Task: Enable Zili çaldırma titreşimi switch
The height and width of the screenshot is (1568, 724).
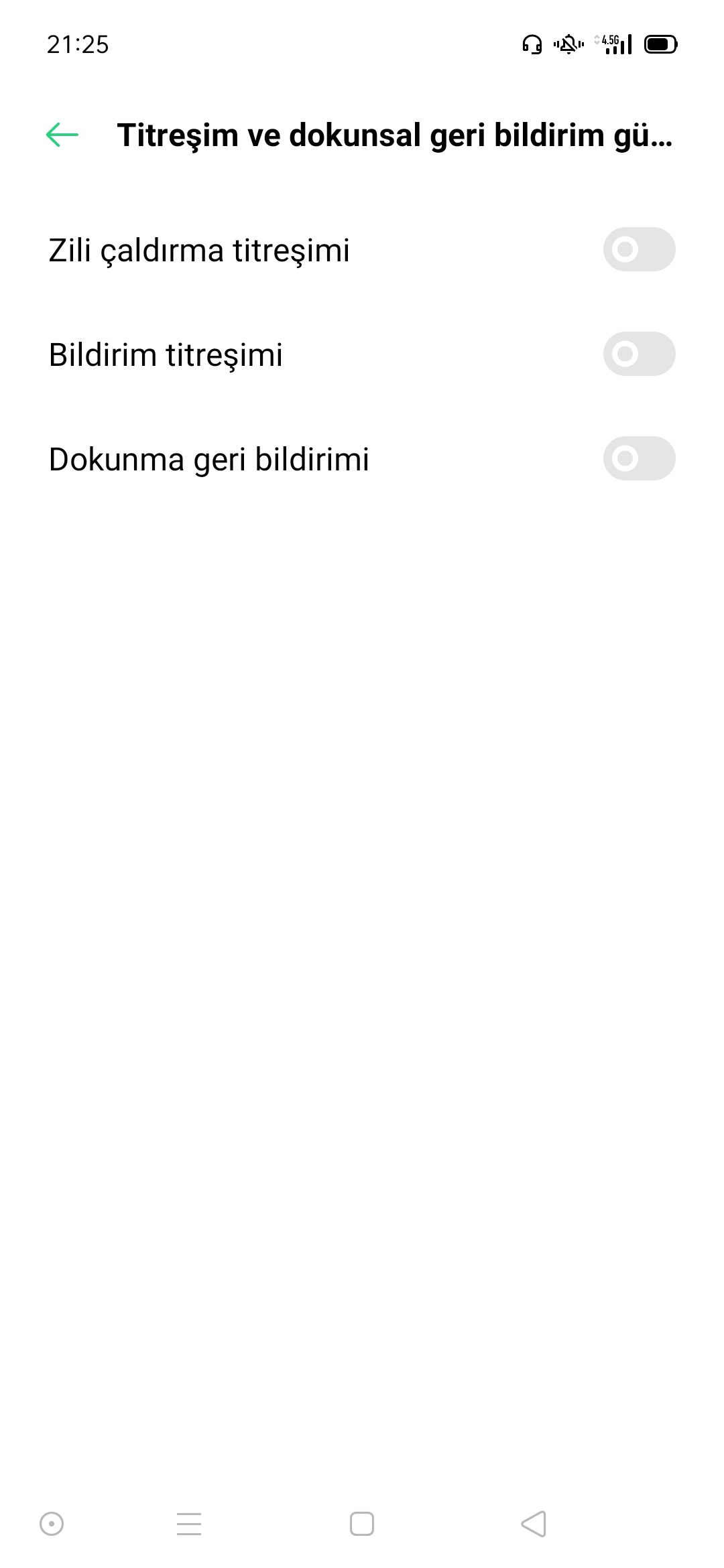Action: [639, 249]
